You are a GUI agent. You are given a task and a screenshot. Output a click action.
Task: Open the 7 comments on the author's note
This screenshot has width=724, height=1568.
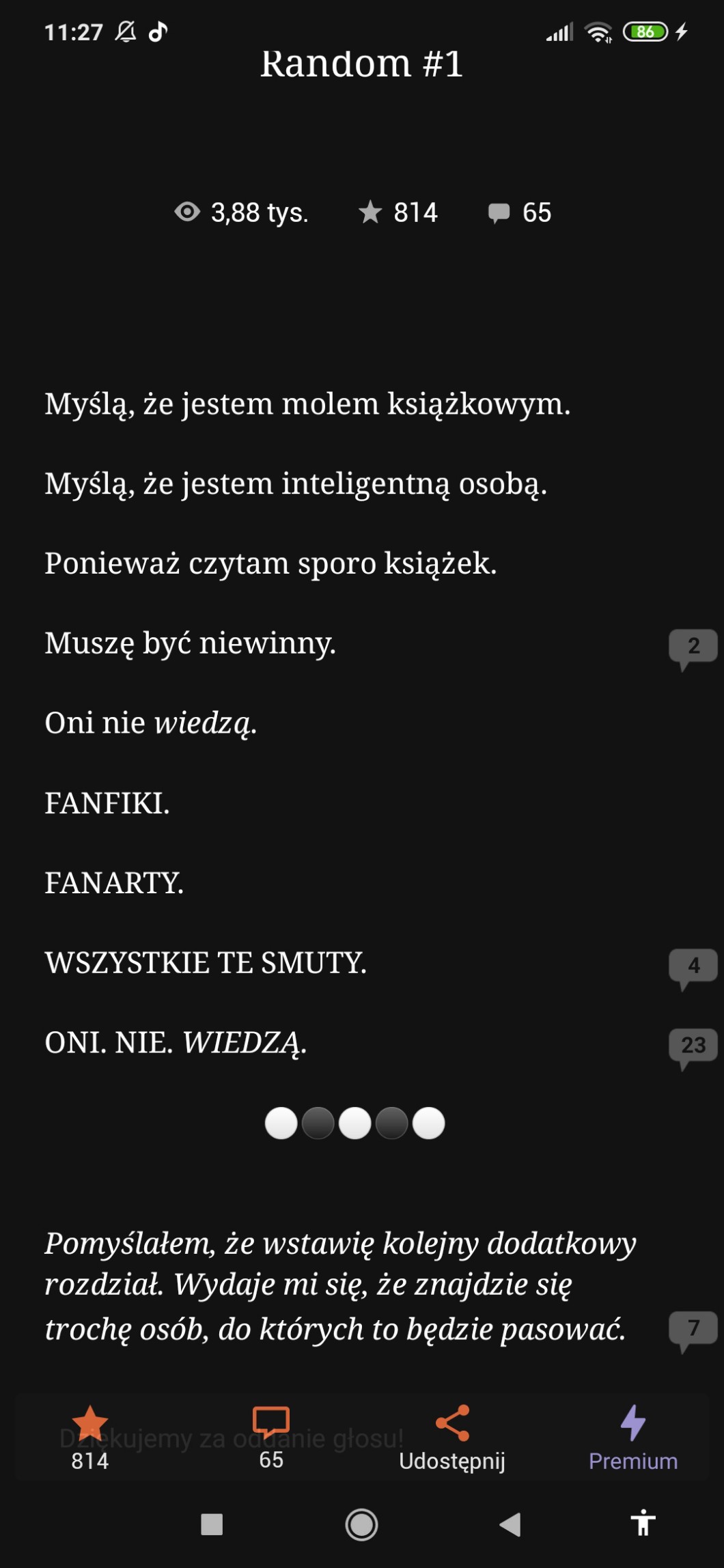pyautogui.click(x=693, y=1329)
